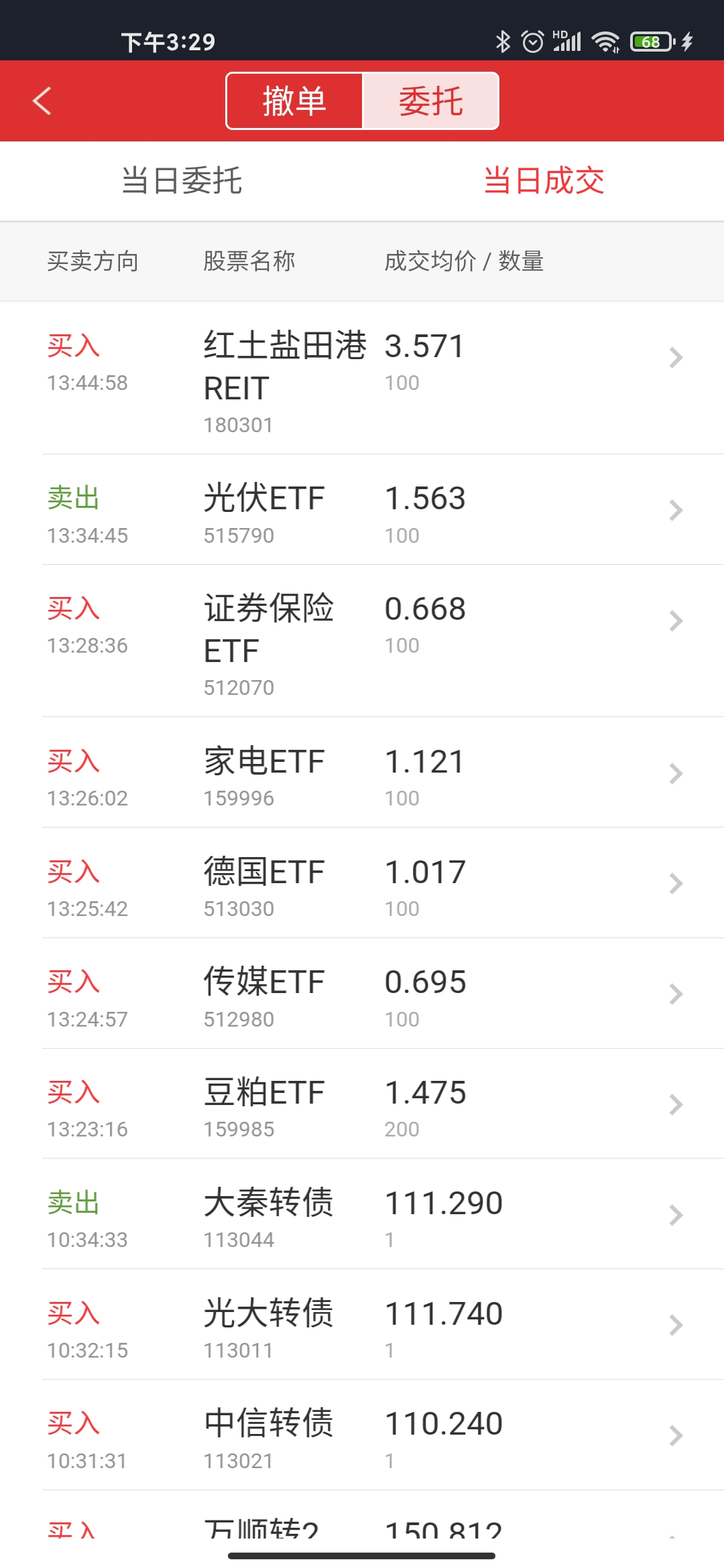The image size is (724, 1568).
Task: Select the 委托 segment
Action: tap(430, 101)
